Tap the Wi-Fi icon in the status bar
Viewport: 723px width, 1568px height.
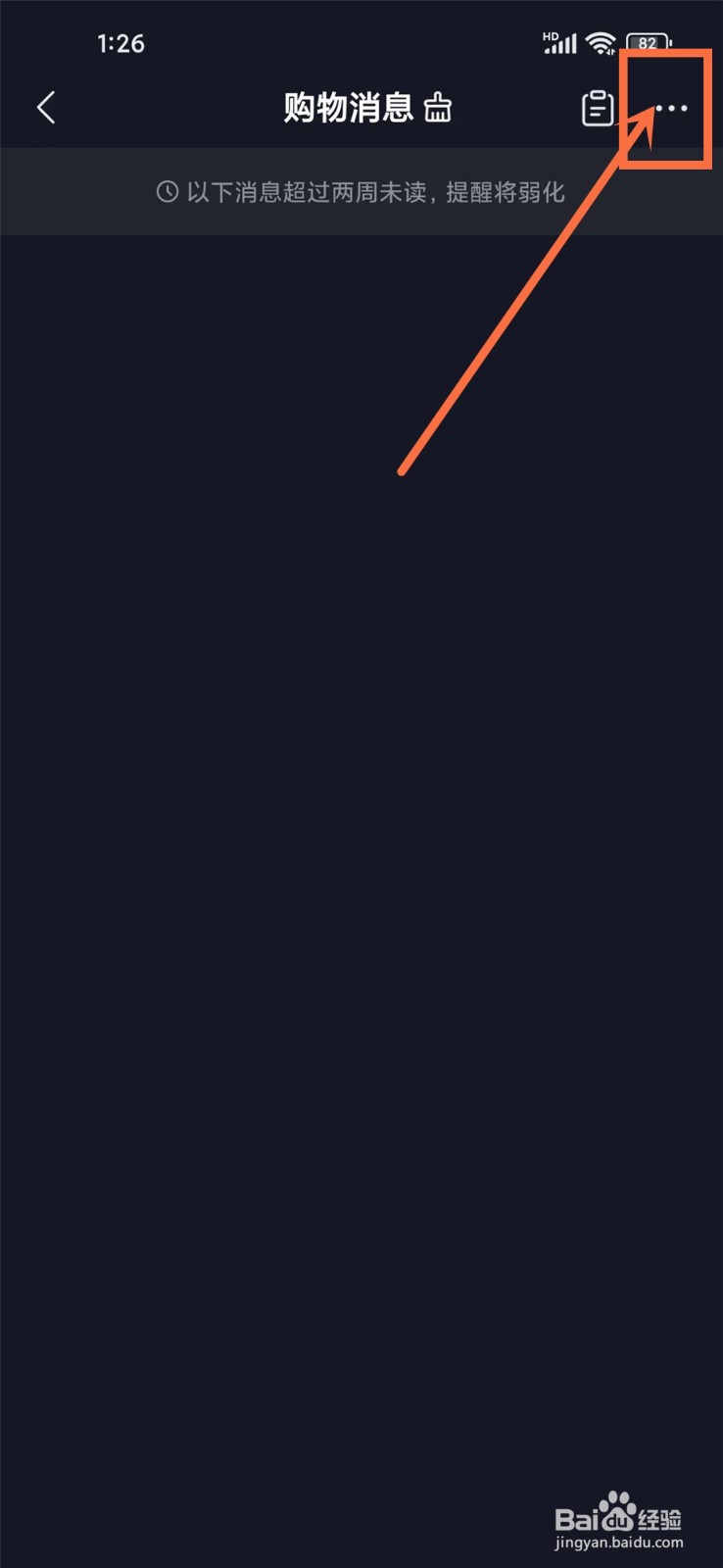tap(601, 42)
